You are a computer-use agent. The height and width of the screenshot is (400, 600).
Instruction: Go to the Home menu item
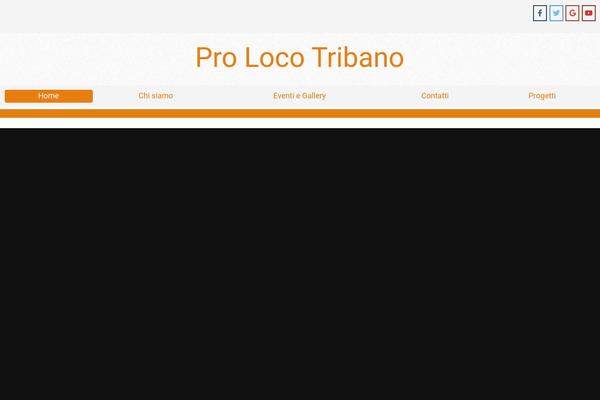[49, 96]
